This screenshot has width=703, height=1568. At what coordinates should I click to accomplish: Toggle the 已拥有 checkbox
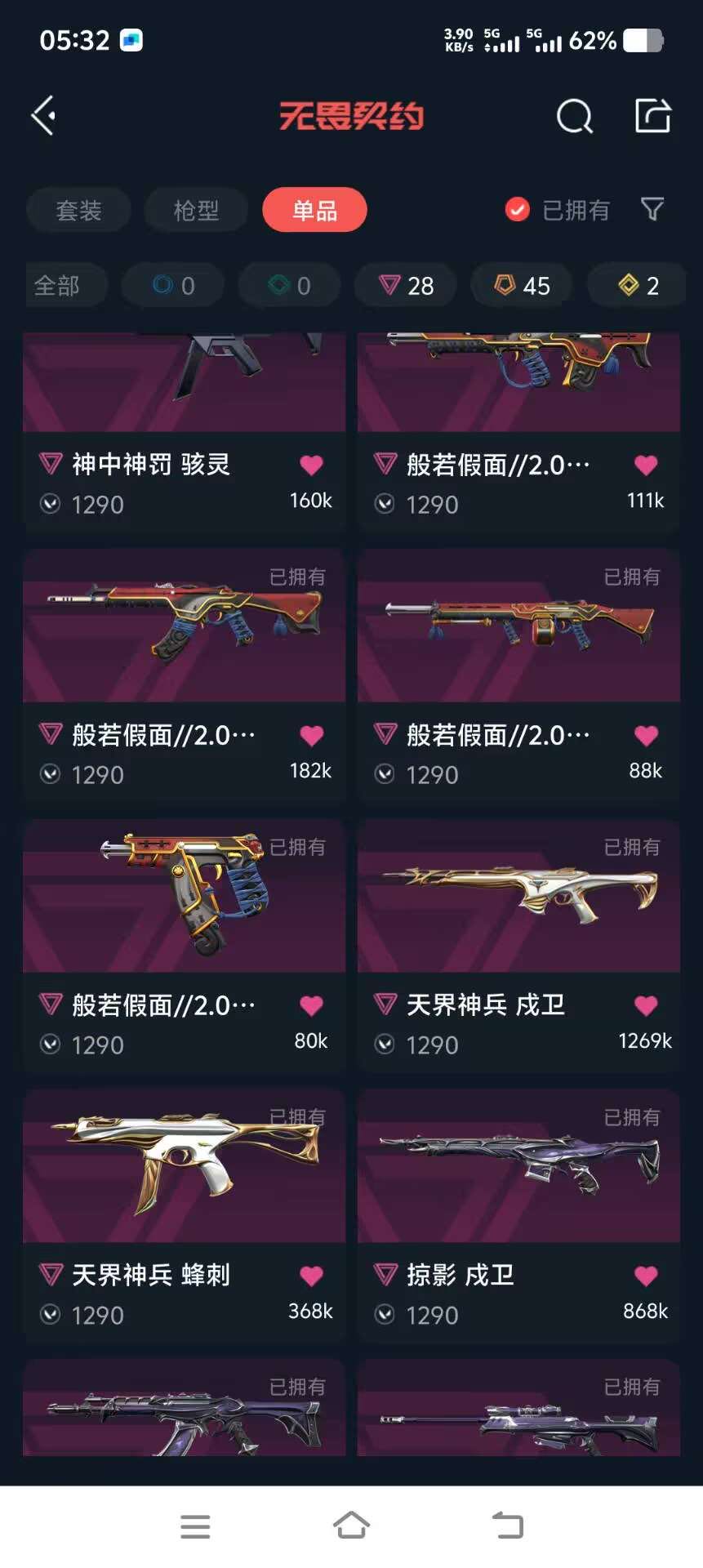pyautogui.click(x=517, y=210)
